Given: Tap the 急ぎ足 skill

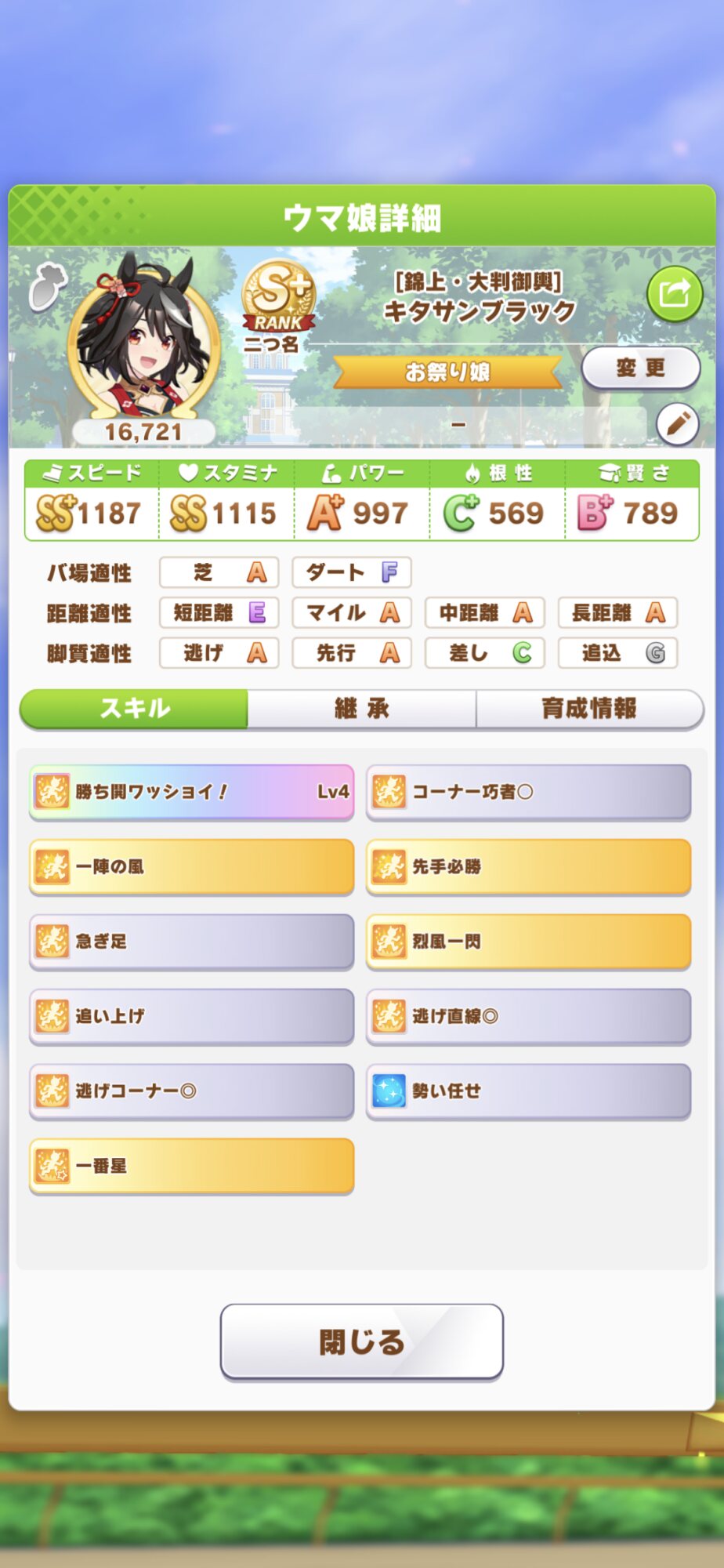Looking at the screenshot, I should click(x=191, y=941).
